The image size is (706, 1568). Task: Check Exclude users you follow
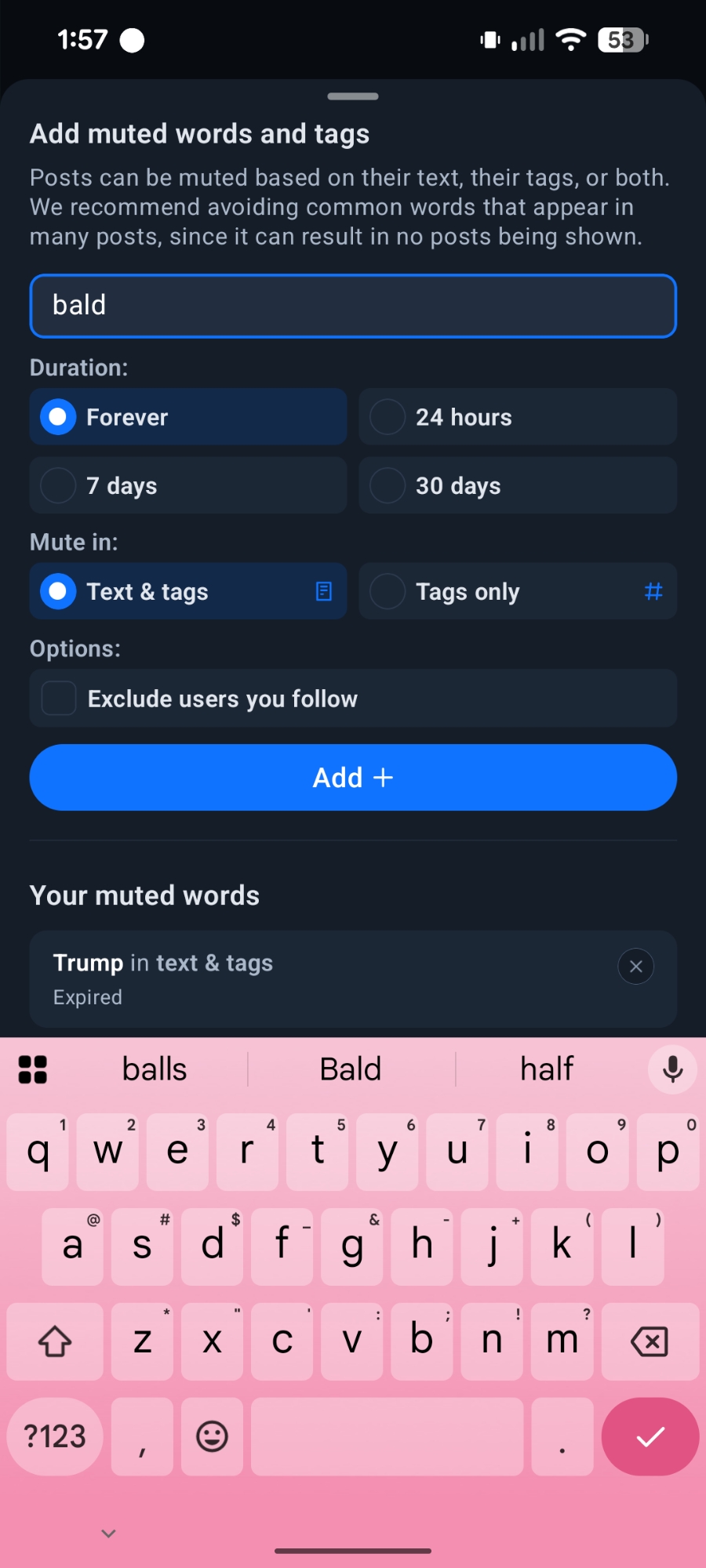point(60,699)
